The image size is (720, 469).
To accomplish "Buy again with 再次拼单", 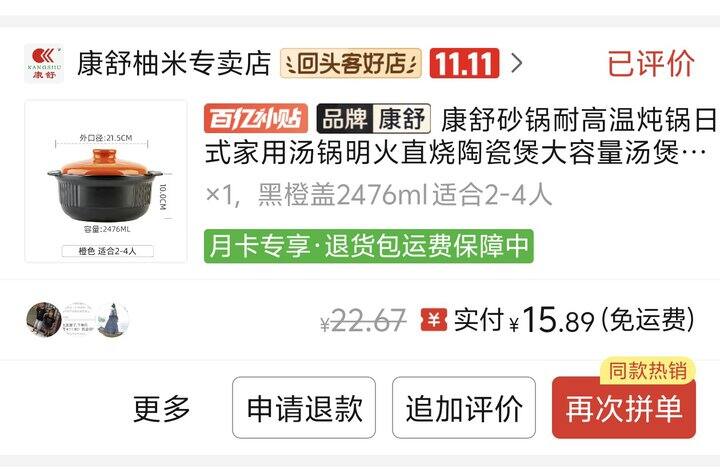I will [x=624, y=408].
